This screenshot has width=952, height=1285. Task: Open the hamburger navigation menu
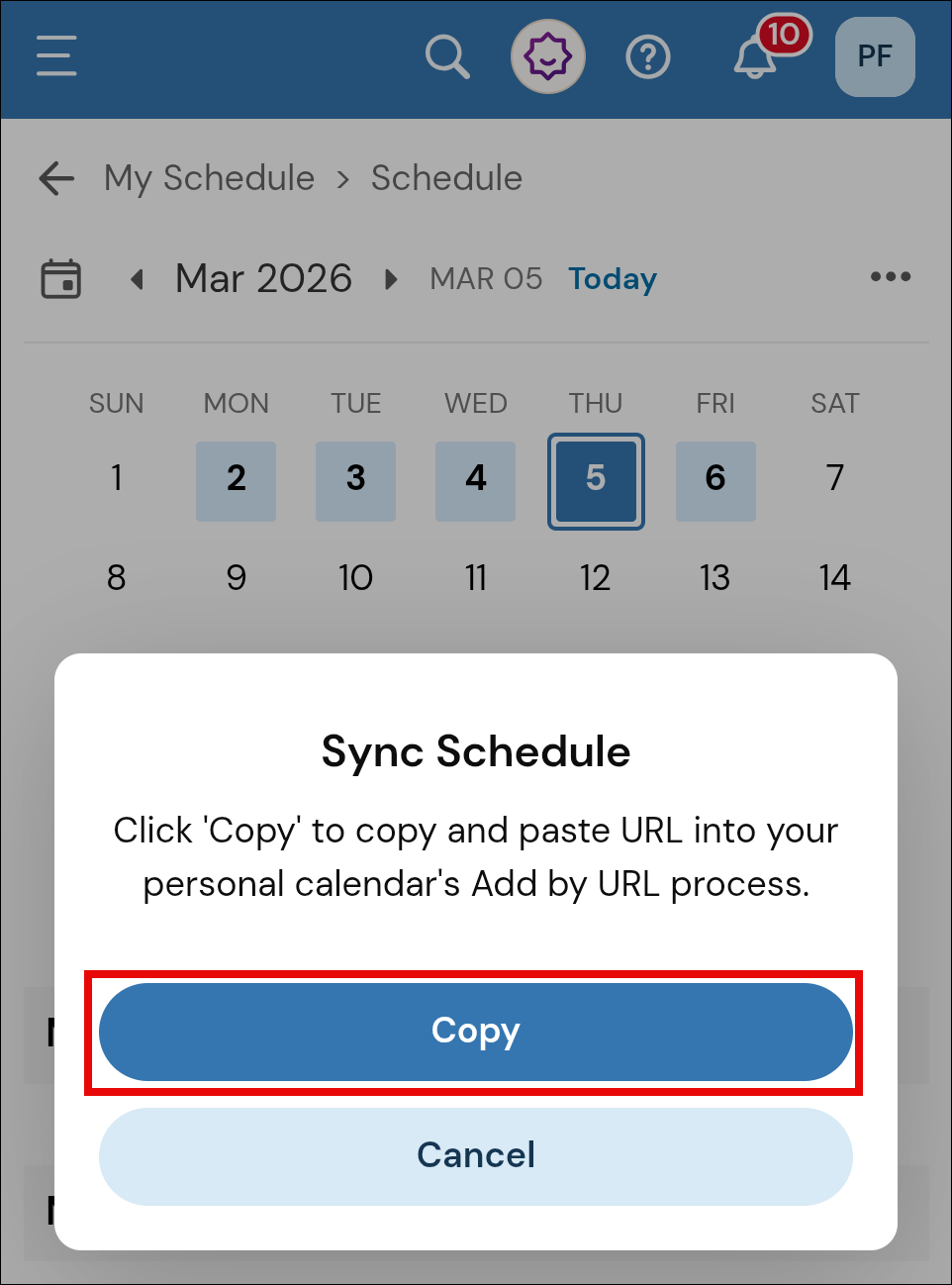56,56
